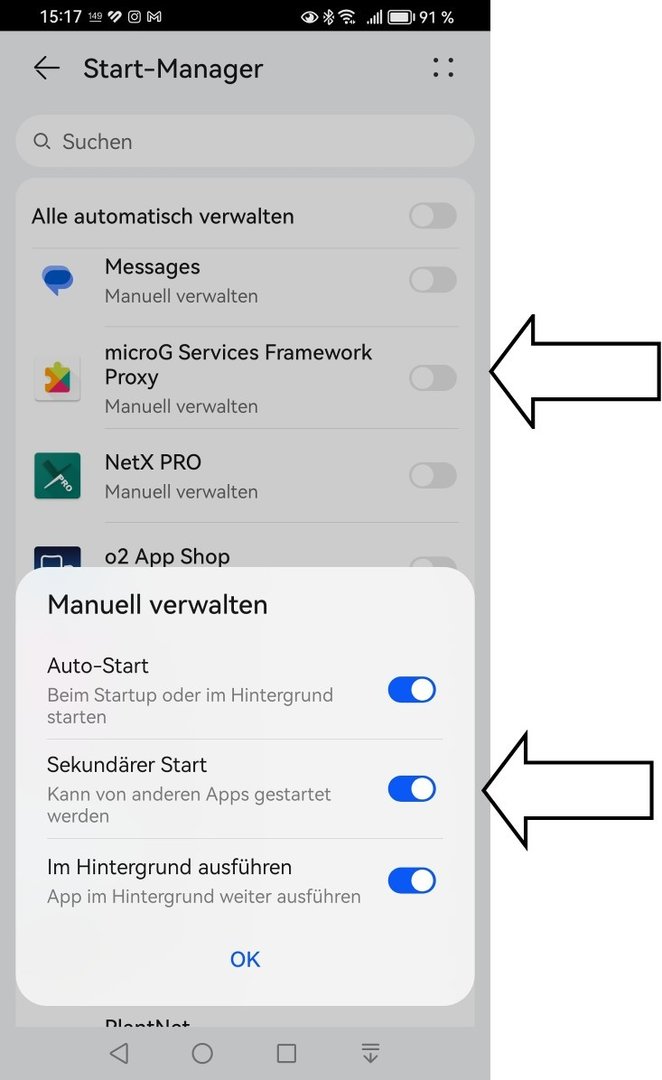
Task: Confirm the dialog with OK
Action: tap(245, 959)
